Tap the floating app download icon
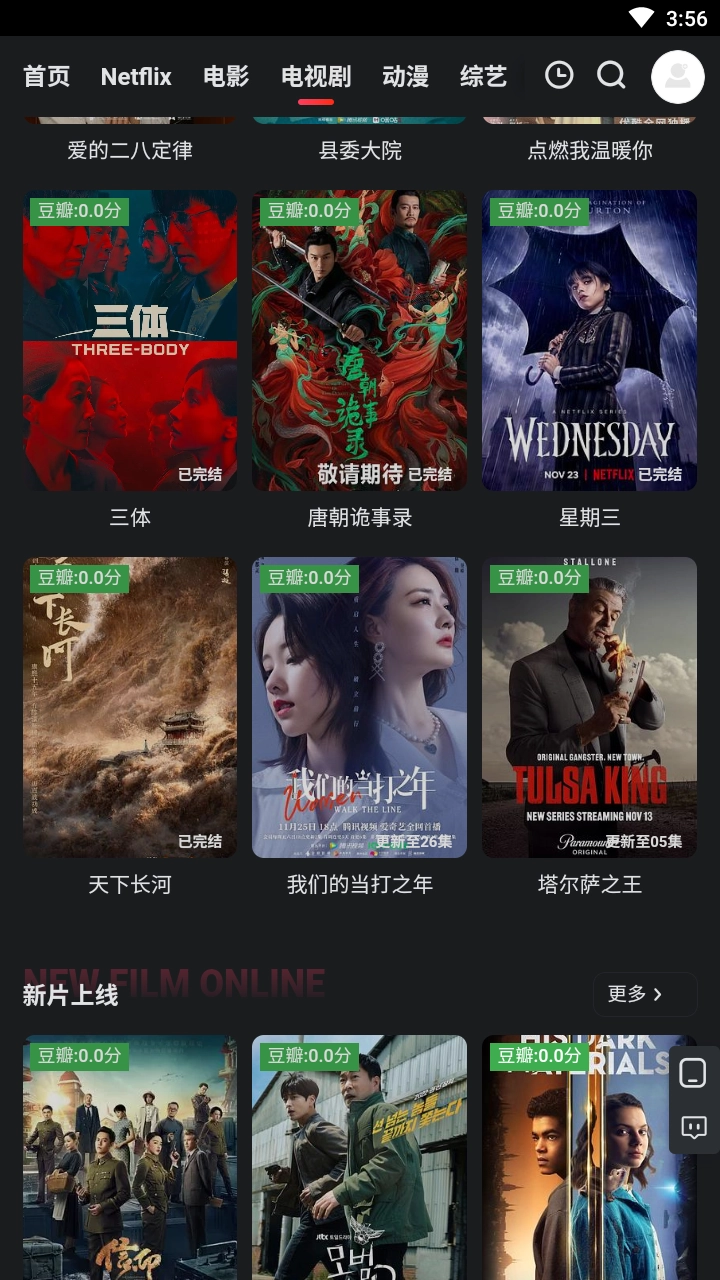Screen dimensions: 720x1280 694,1073
